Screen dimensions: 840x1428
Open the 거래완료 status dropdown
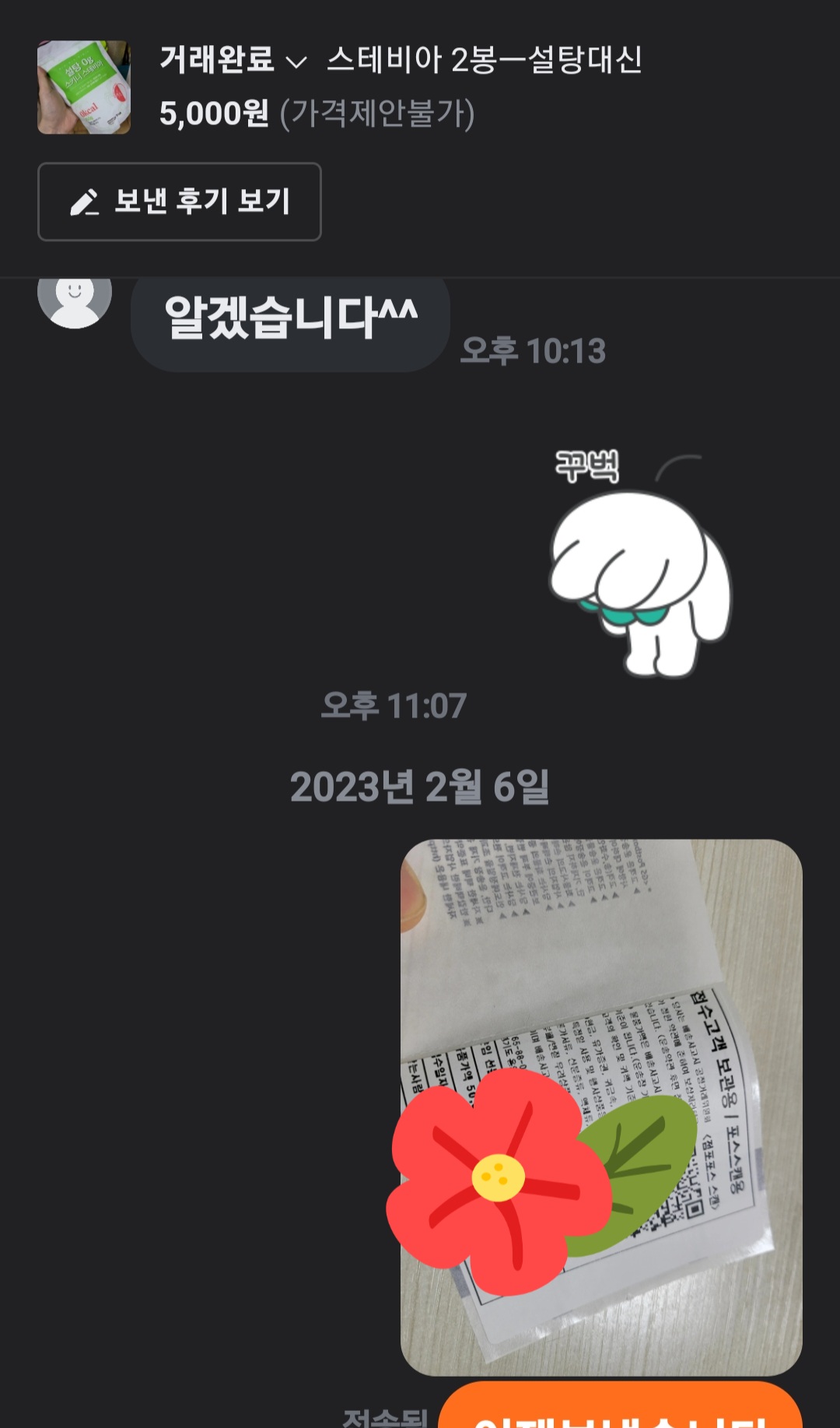[233, 60]
